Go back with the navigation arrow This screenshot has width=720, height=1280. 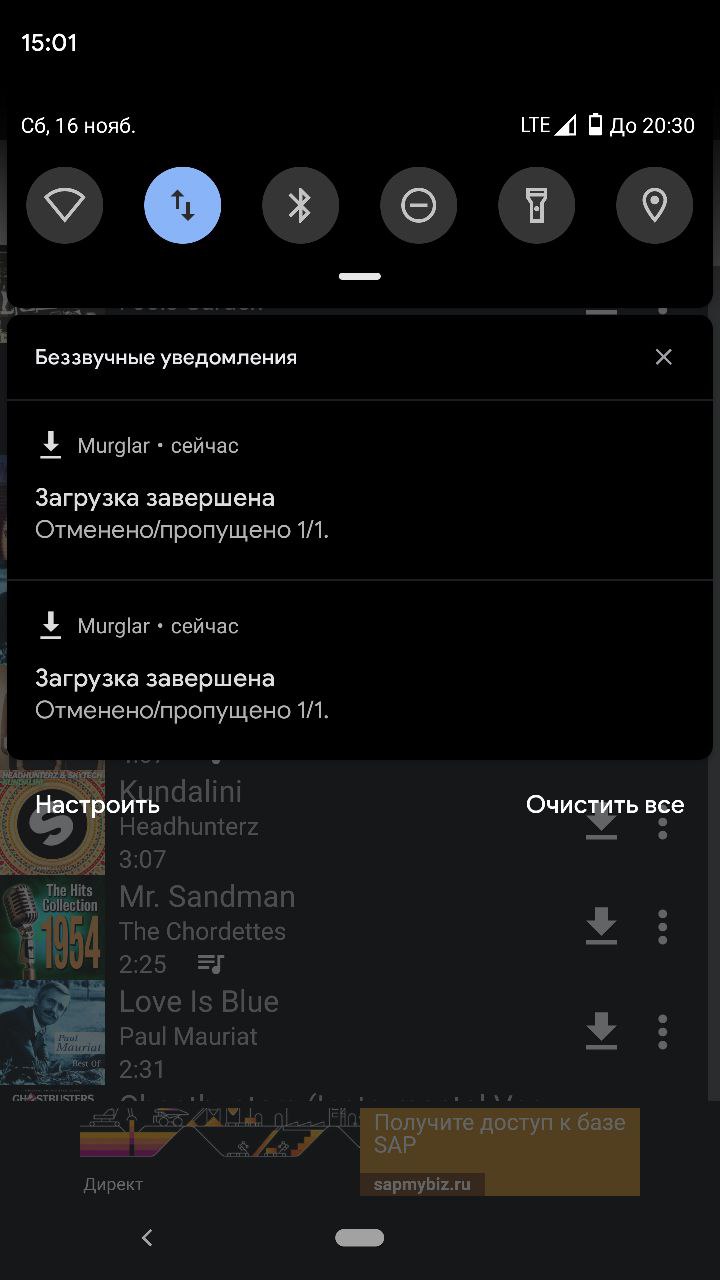coord(147,1238)
